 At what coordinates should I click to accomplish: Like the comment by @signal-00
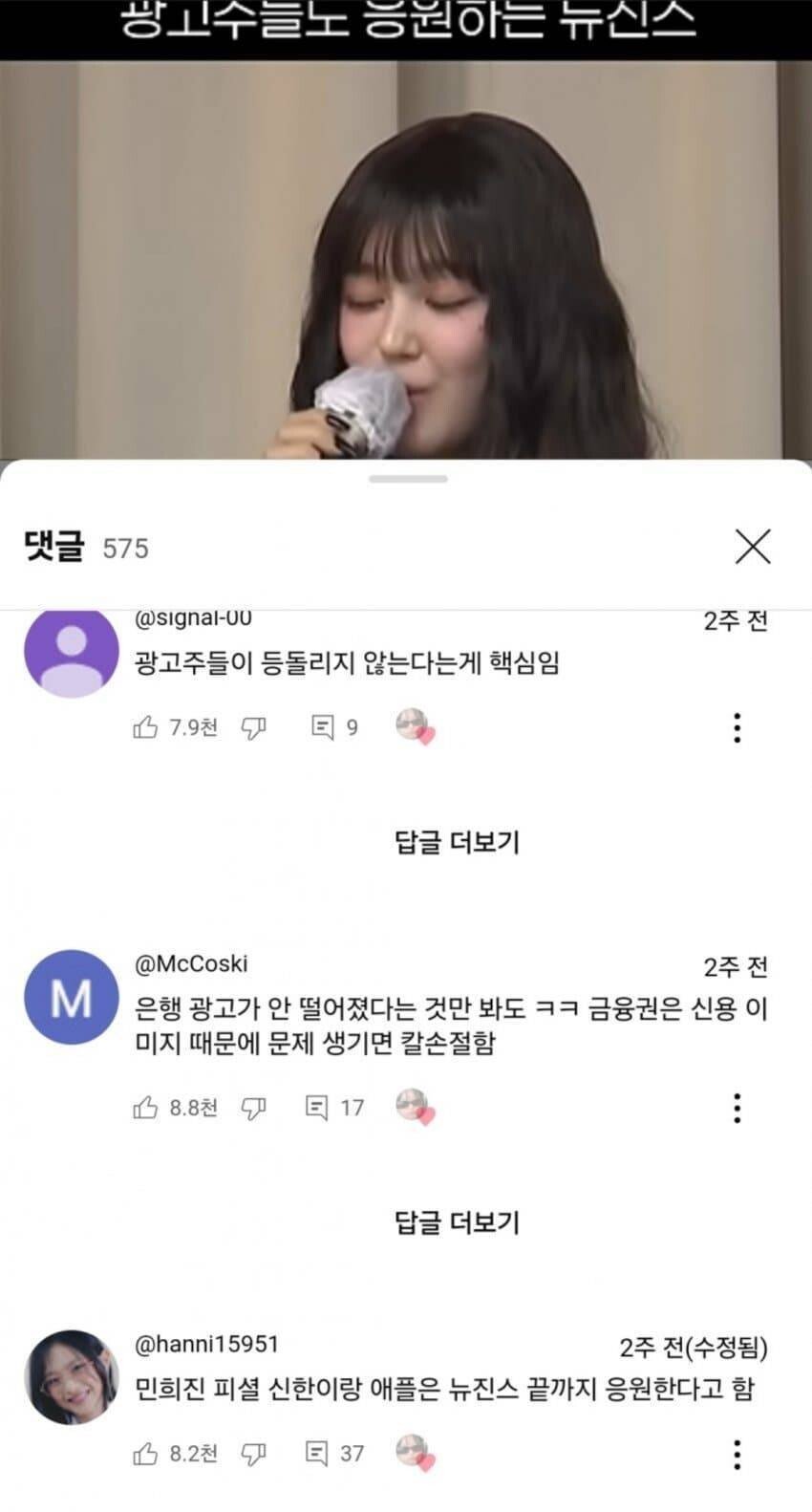click(x=146, y=728)
